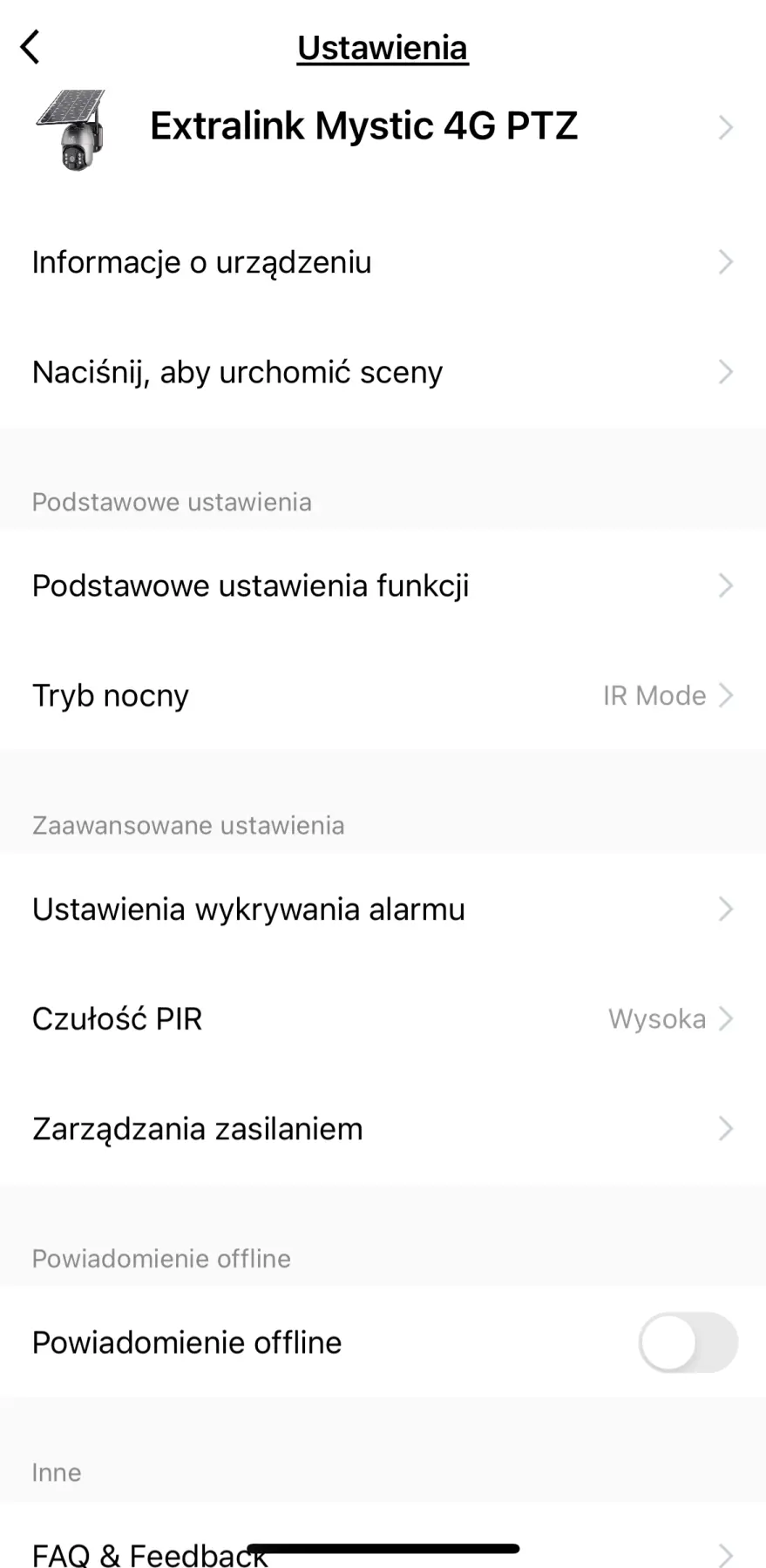Adjust Czułość PIR level

click(x=383, y=1018)
